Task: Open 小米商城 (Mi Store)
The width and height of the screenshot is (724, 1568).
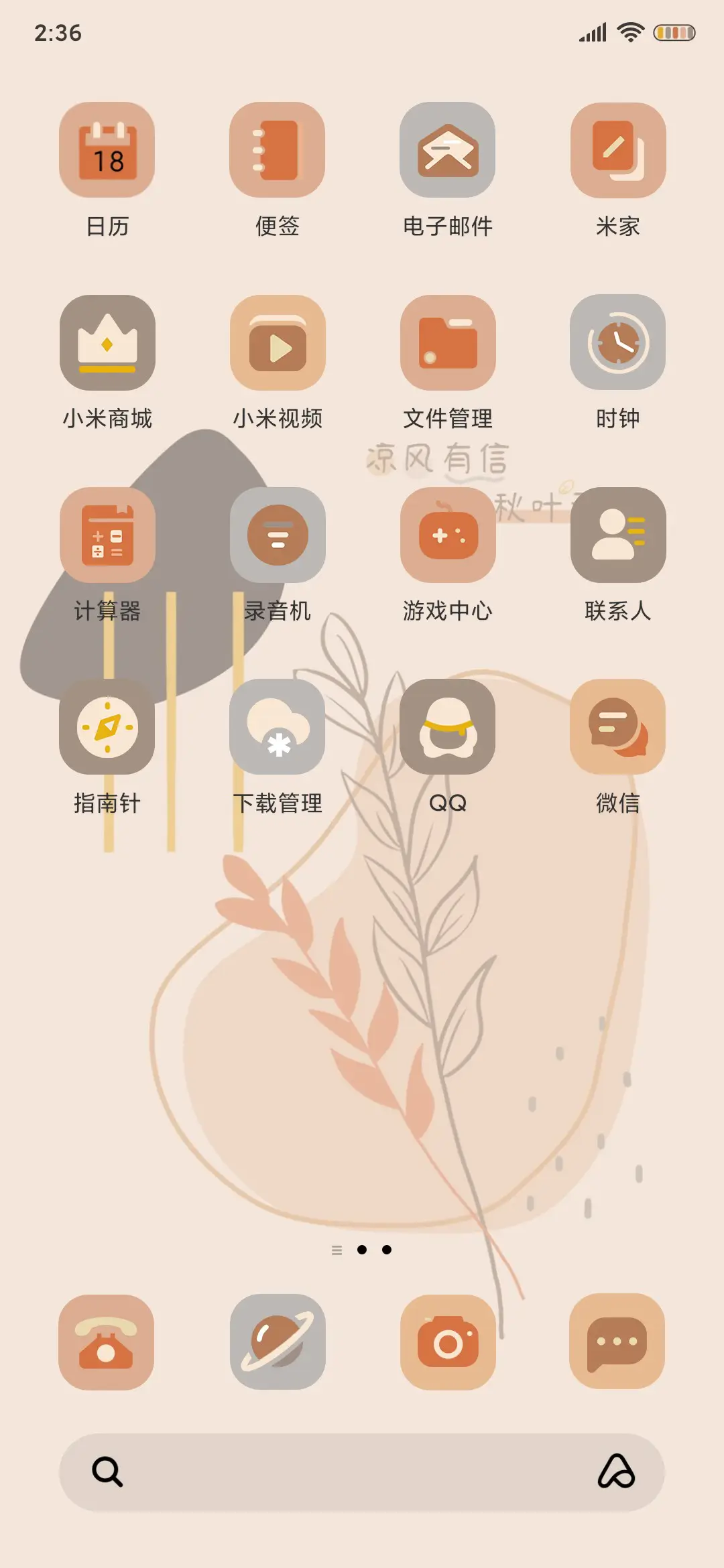Action: click(107, 343)
